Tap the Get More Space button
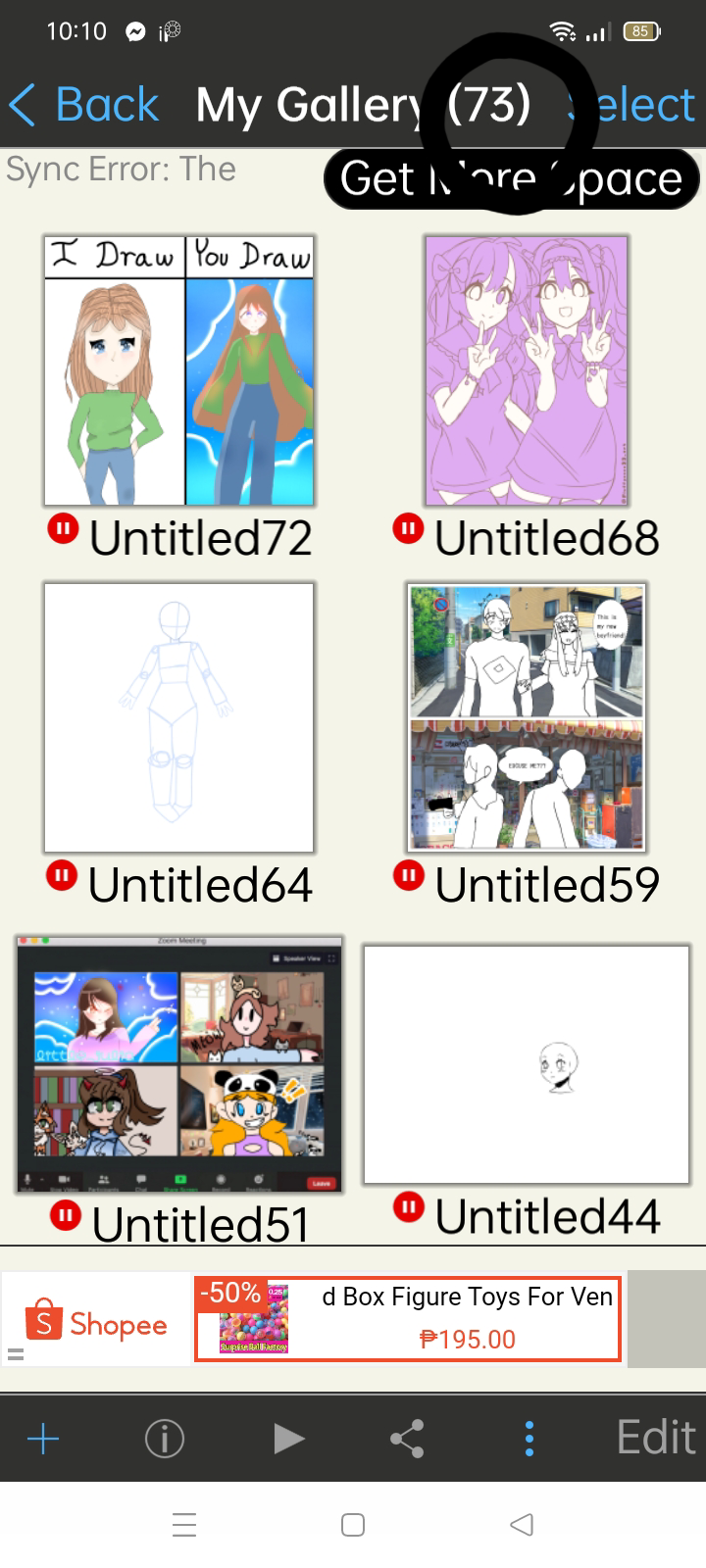 tap(510, 178)
